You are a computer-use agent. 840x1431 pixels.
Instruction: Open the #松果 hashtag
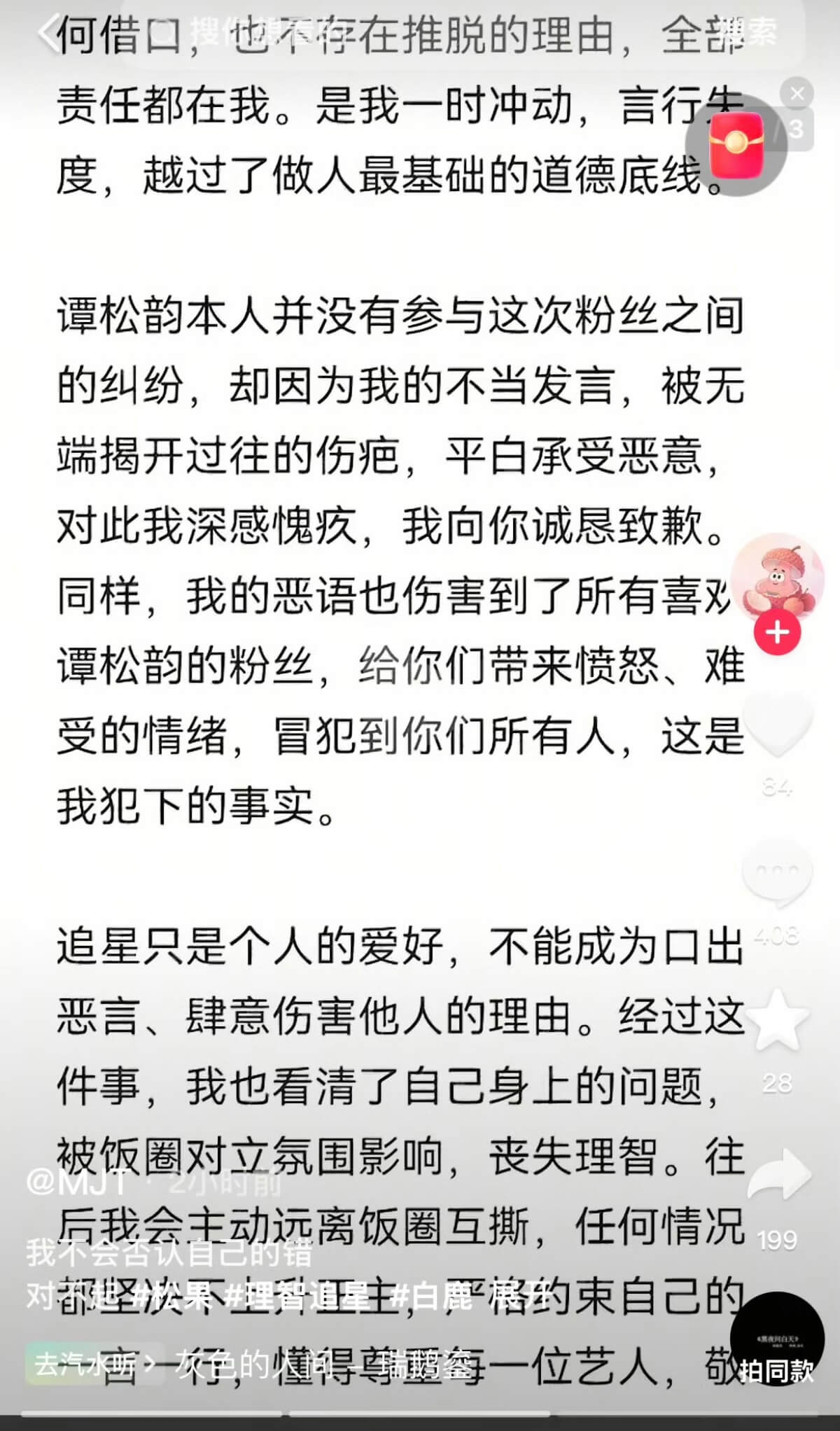pyautogui.click(x=171, y=1296)
